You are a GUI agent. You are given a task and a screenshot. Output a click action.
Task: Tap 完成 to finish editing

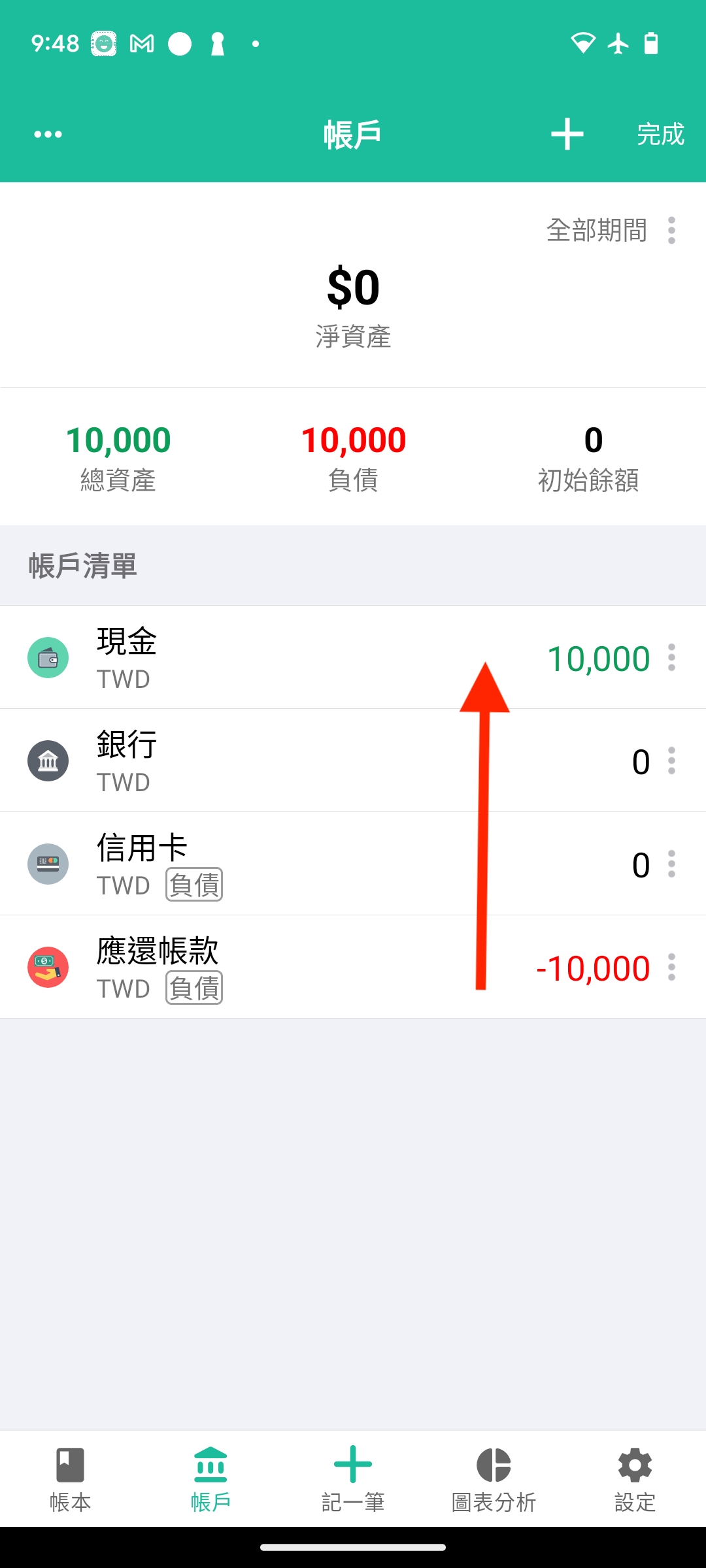pos(660,135)
